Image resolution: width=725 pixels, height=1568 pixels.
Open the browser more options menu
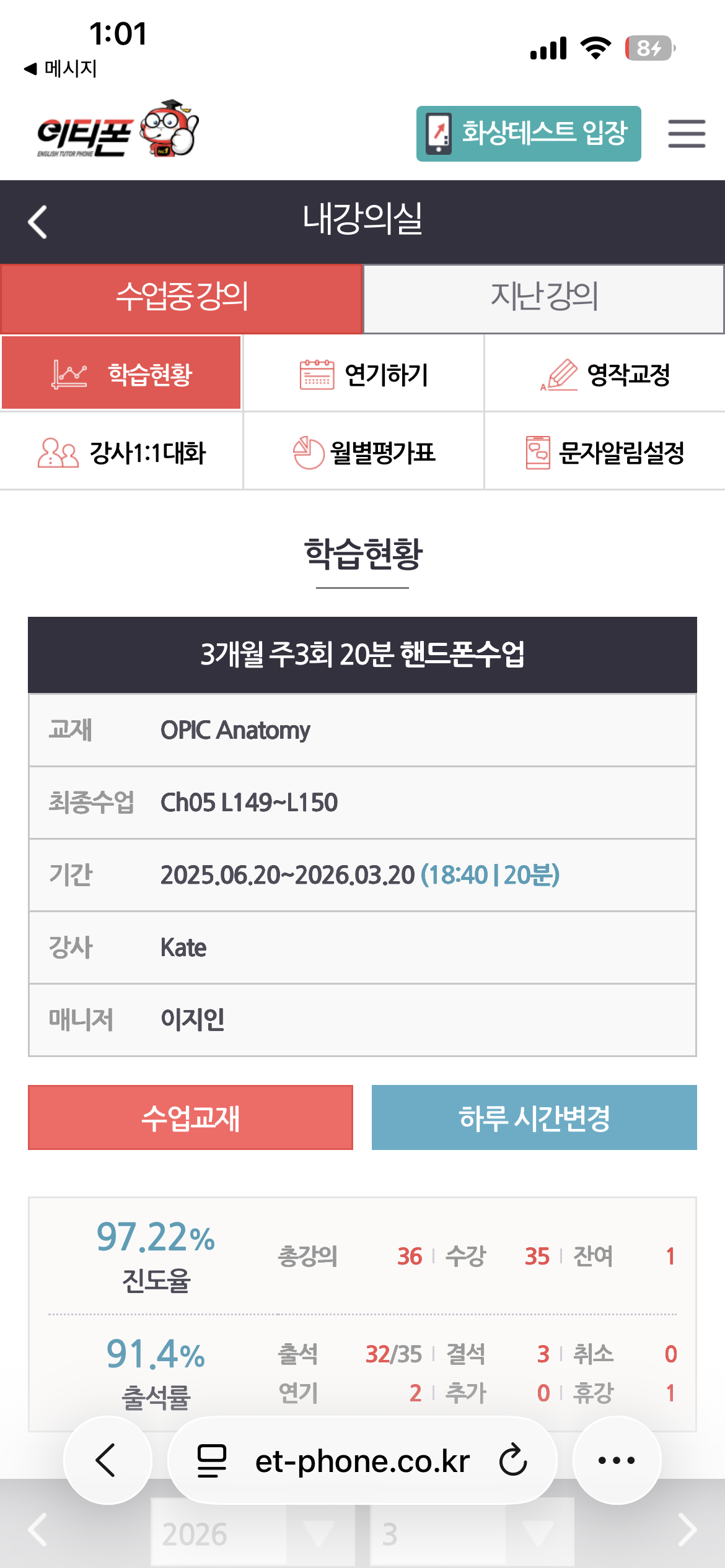point(617,1460)
